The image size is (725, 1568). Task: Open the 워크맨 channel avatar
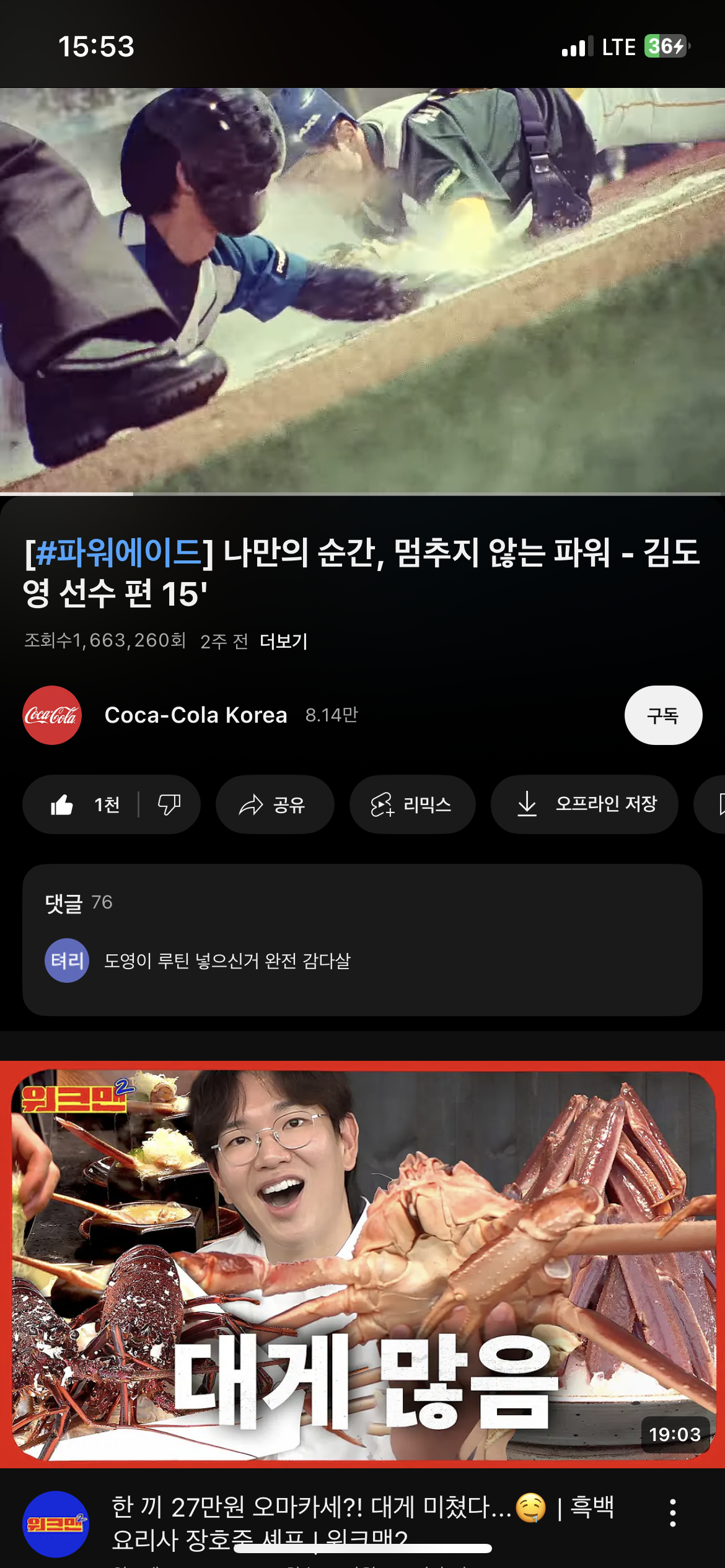(55, 1523)
